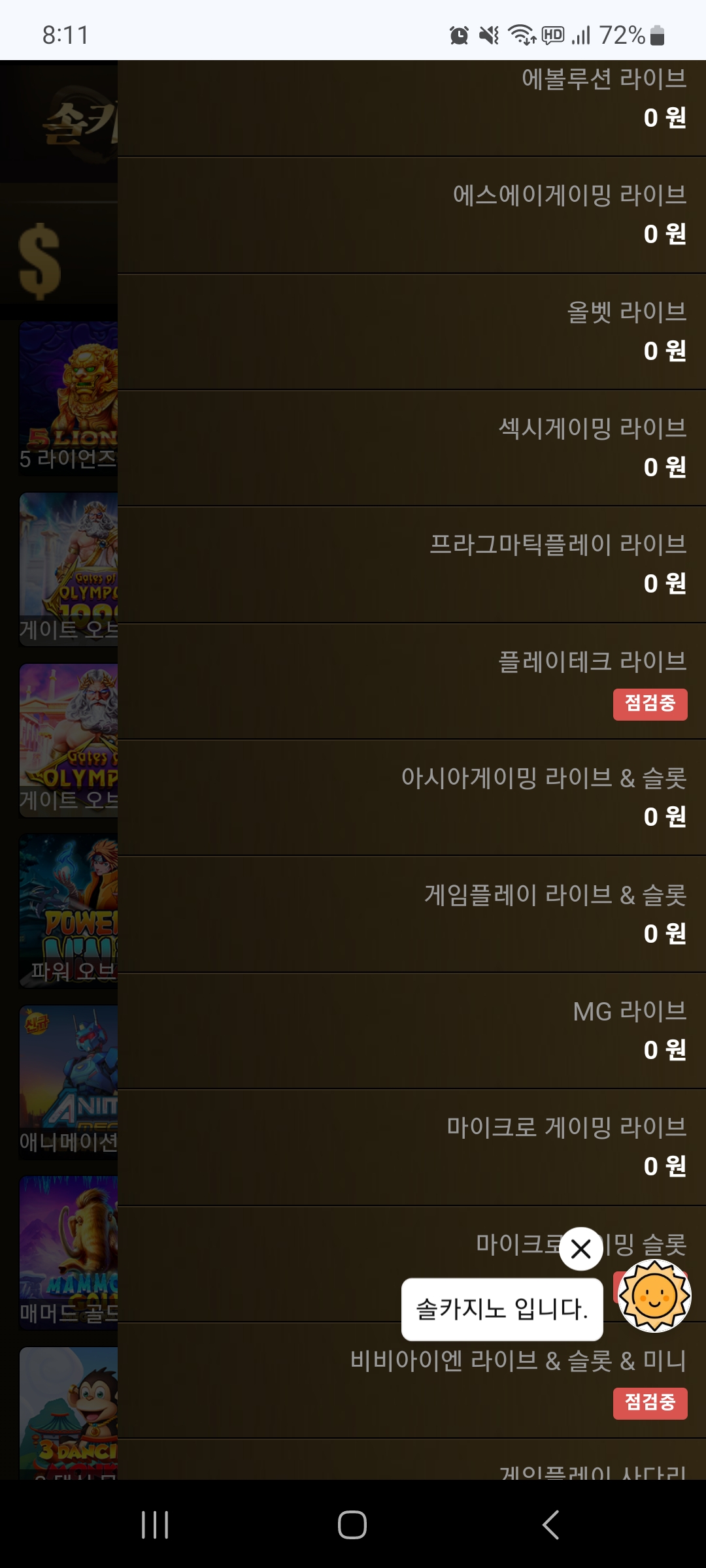Dismiss the 솔카지노 chat bubble

point(581,1249)
